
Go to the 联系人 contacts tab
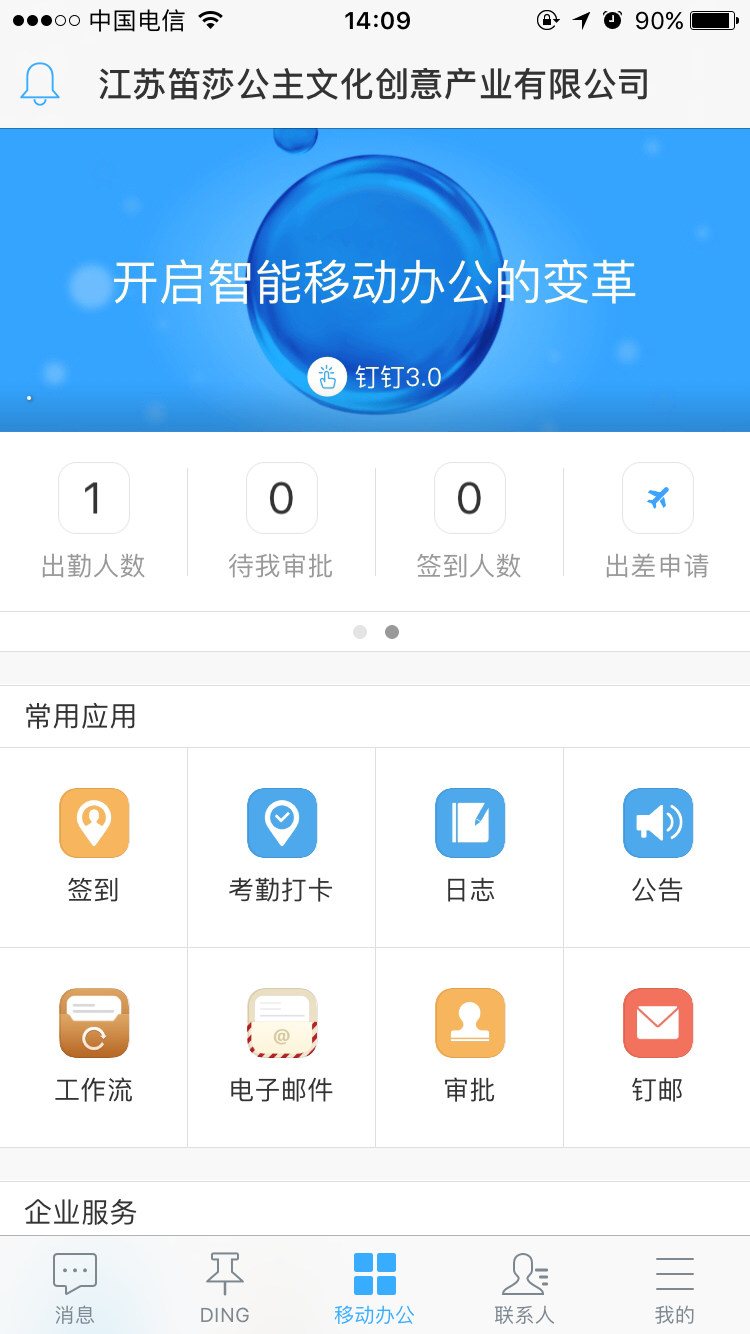pos(525,1287)
